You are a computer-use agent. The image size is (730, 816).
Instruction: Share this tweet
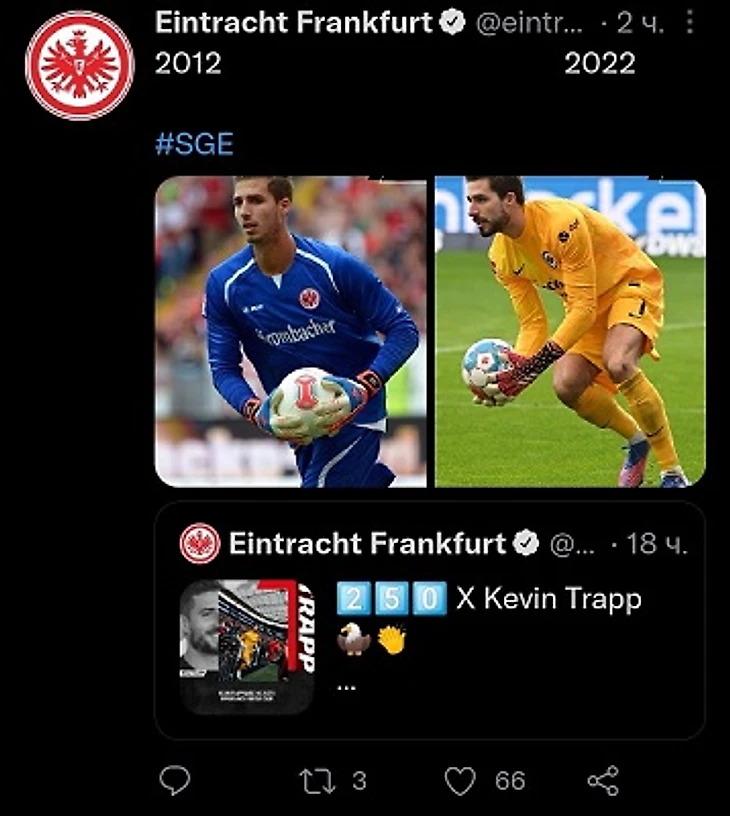pyautogui.click(x=602, y=780)
